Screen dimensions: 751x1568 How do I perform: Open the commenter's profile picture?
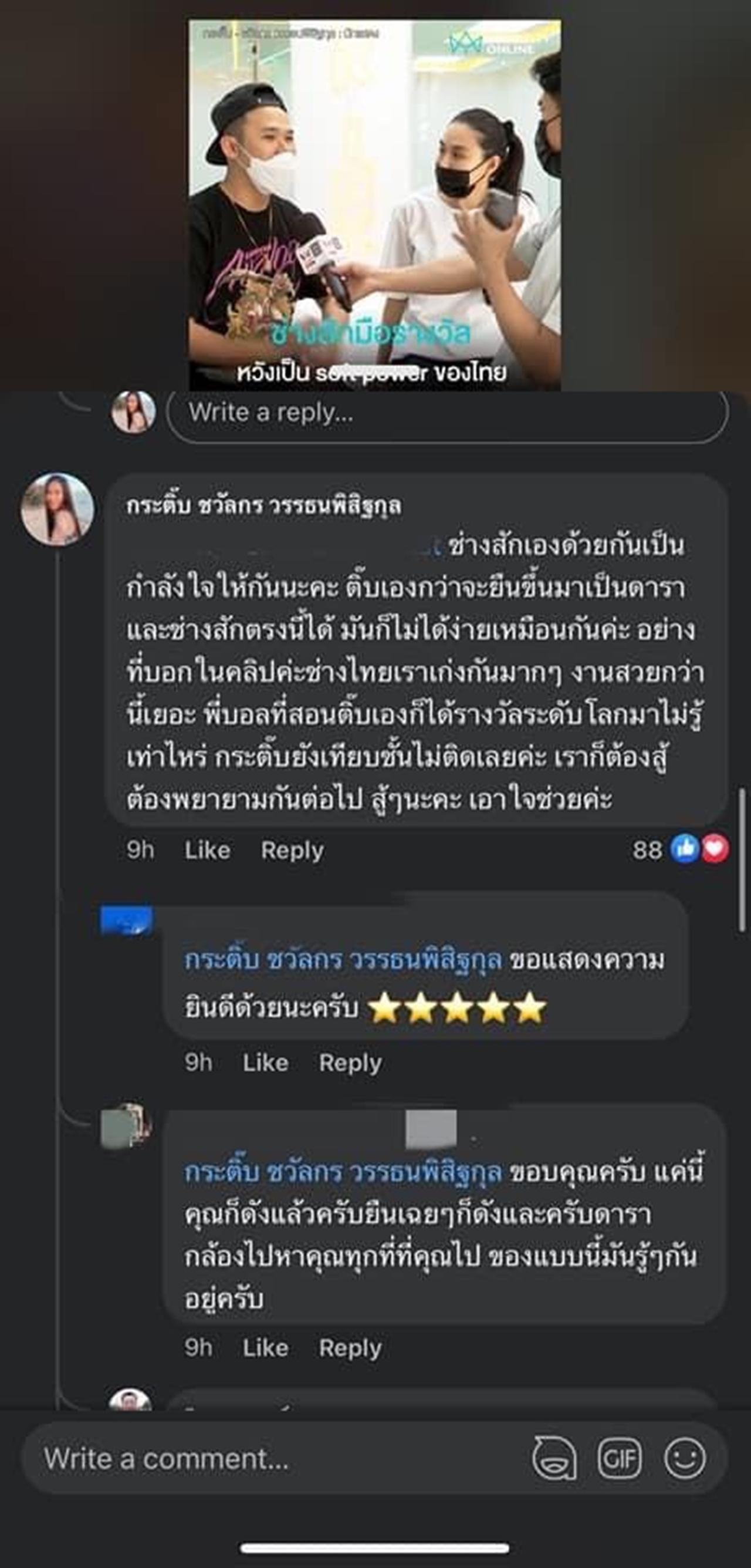(x=57, y=509)
